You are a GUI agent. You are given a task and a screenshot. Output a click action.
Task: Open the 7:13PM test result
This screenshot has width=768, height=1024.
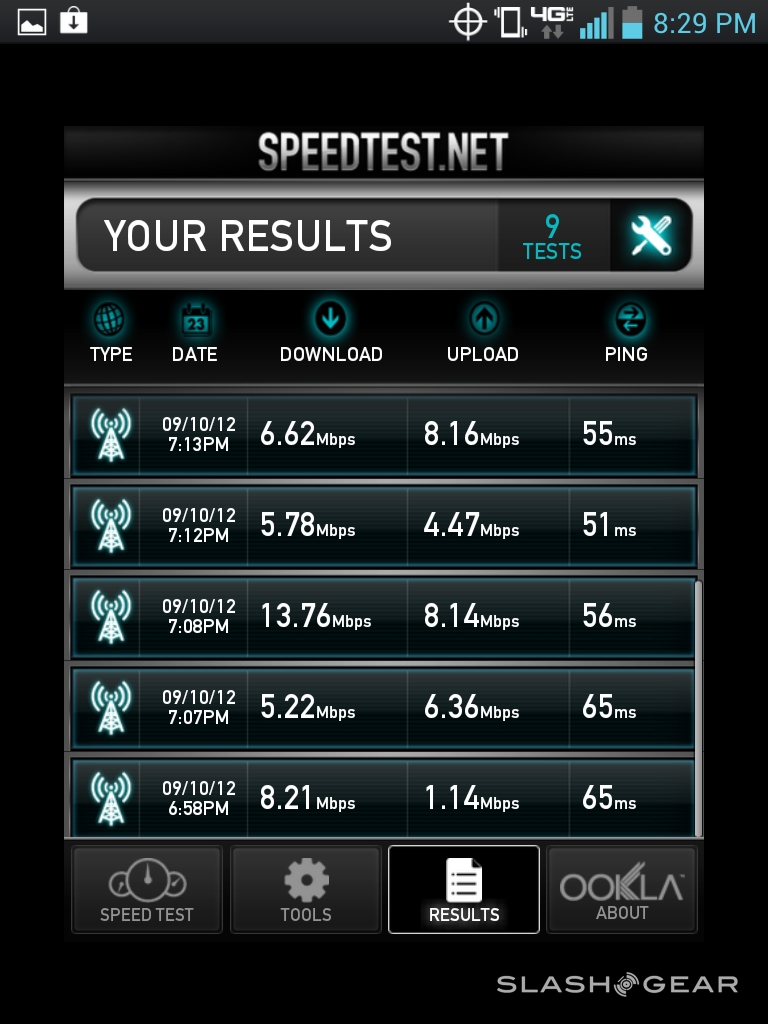click(x=384, y=434)
